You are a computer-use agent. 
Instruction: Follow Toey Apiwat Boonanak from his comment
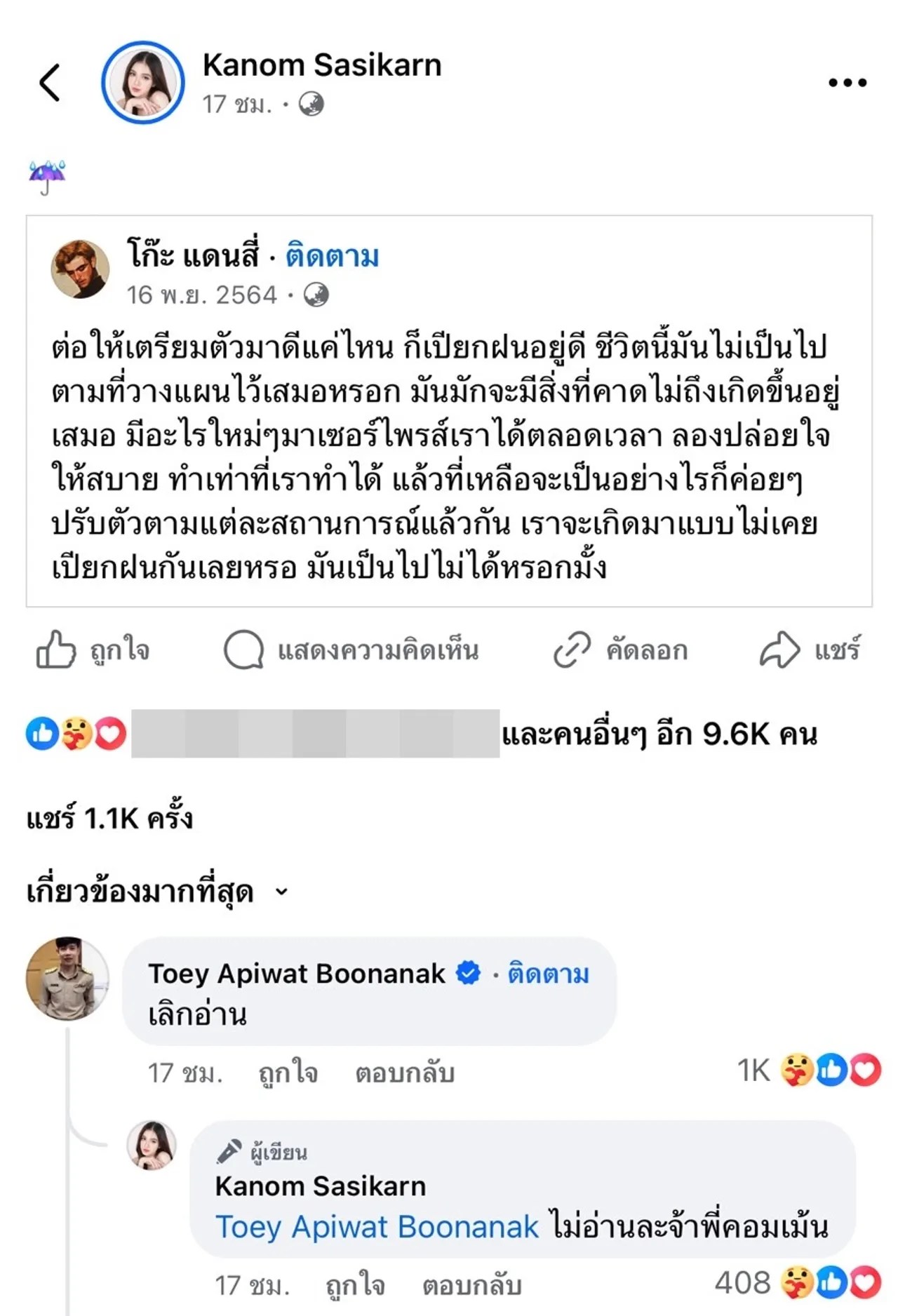tap(548, 974)
